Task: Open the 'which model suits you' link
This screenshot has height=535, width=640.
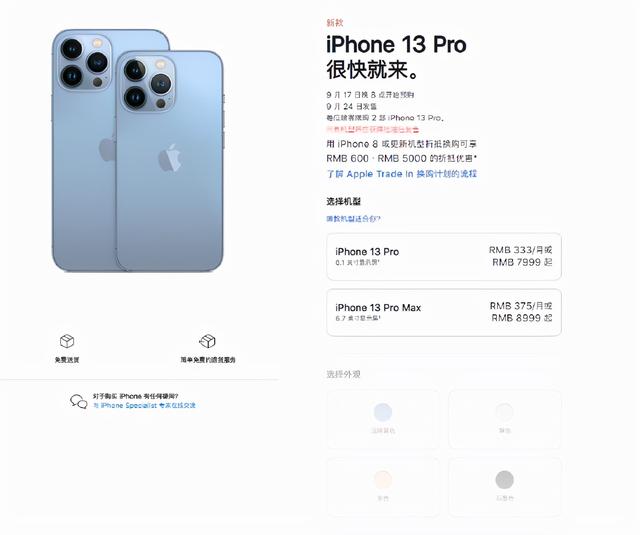Action: point(353,218)
